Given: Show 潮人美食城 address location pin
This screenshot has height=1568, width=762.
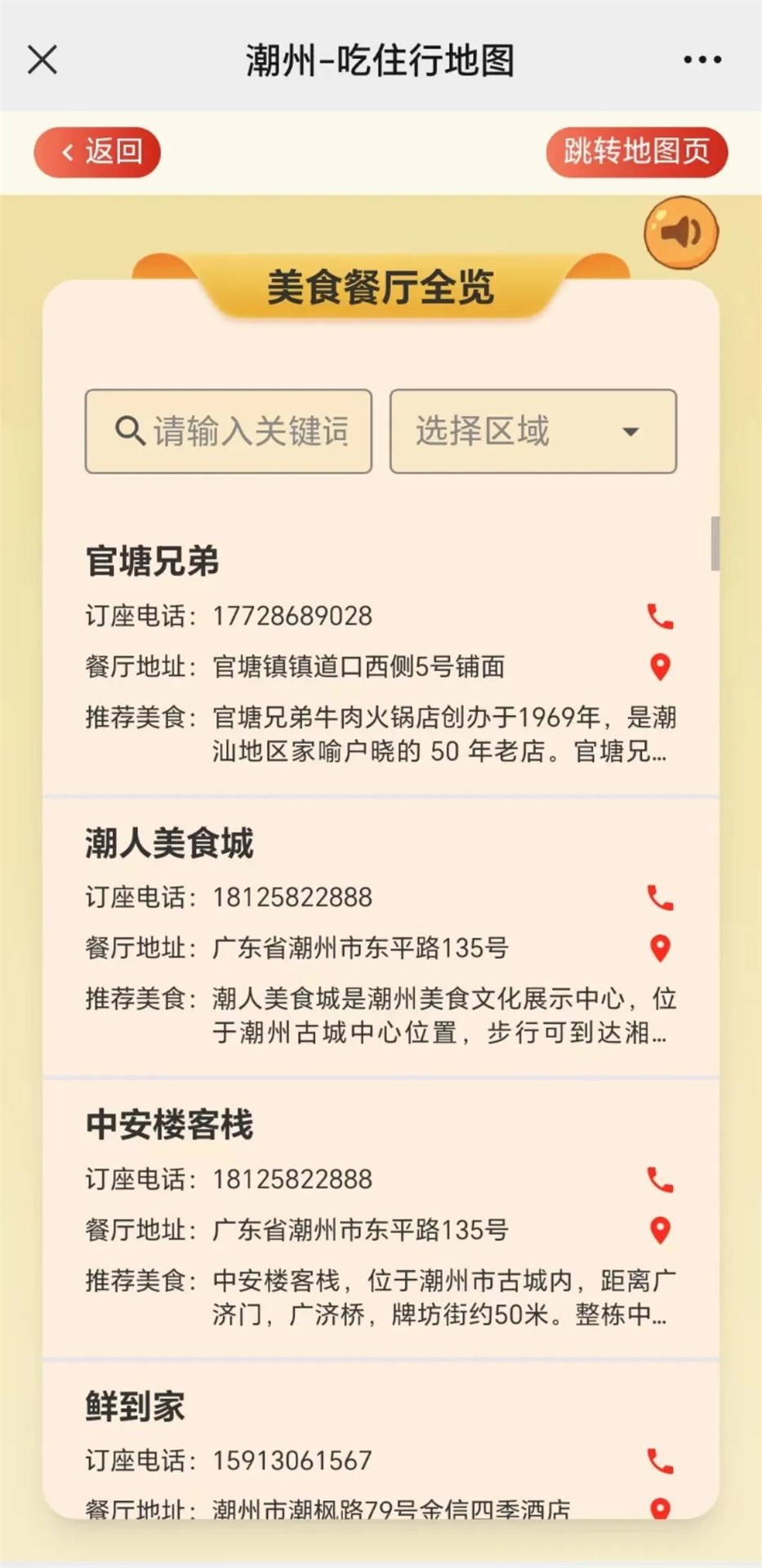Looking at the screenshot, I should click(660, 948).
